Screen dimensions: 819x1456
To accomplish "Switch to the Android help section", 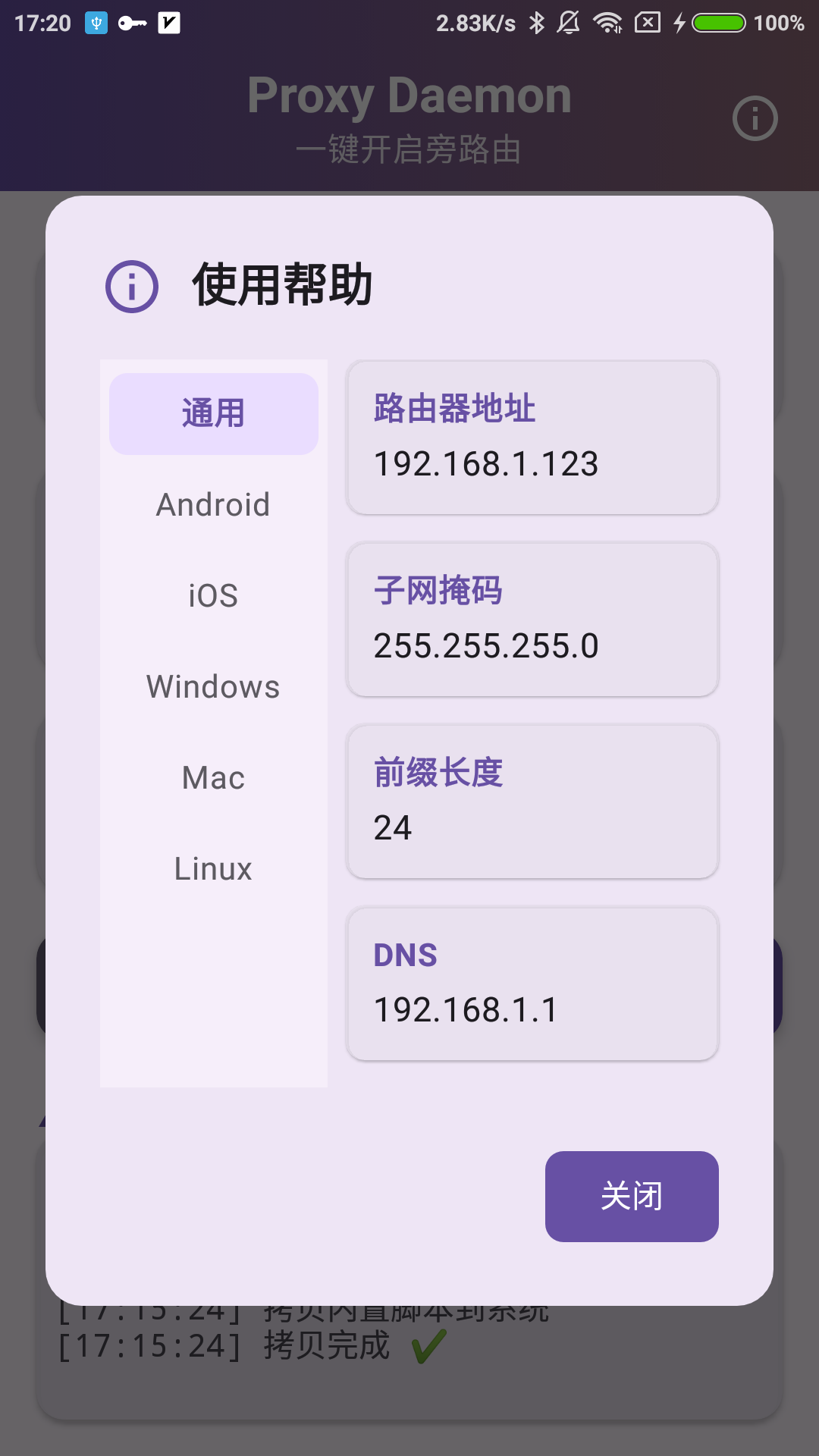I will click(213, 504).
